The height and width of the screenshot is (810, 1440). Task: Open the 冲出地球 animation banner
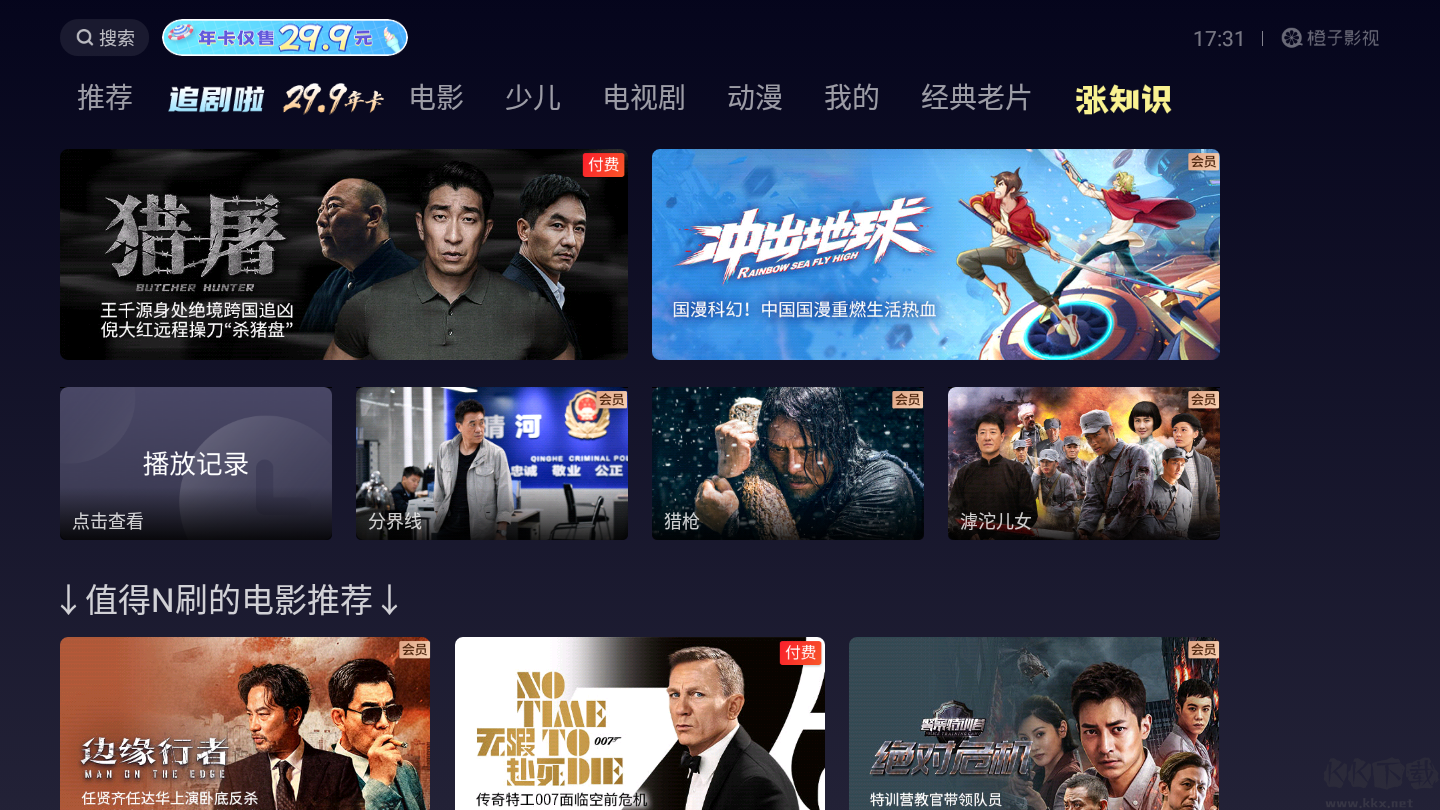(x=935, y=254)
